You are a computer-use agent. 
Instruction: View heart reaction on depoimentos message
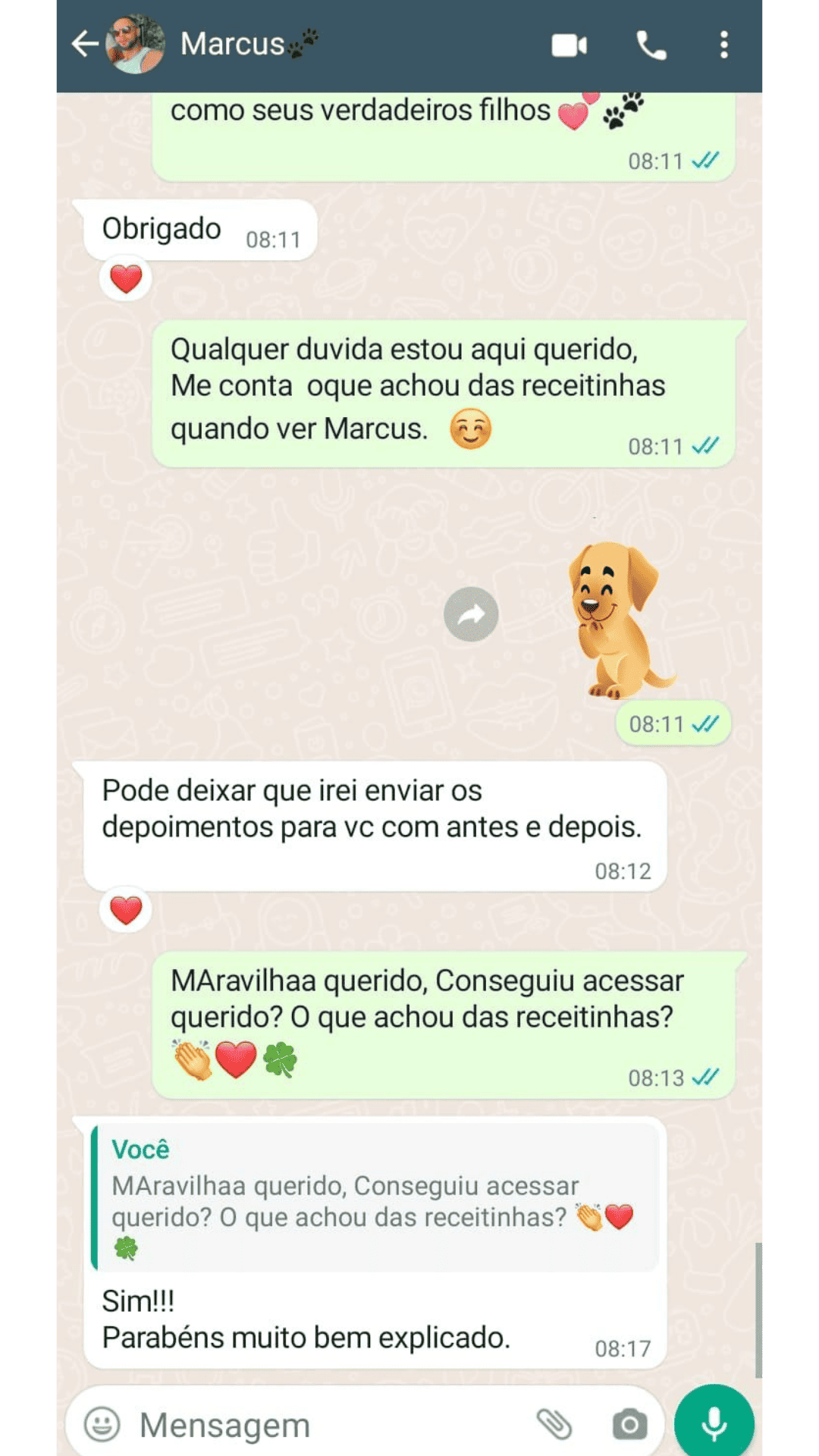pos(126,910)
